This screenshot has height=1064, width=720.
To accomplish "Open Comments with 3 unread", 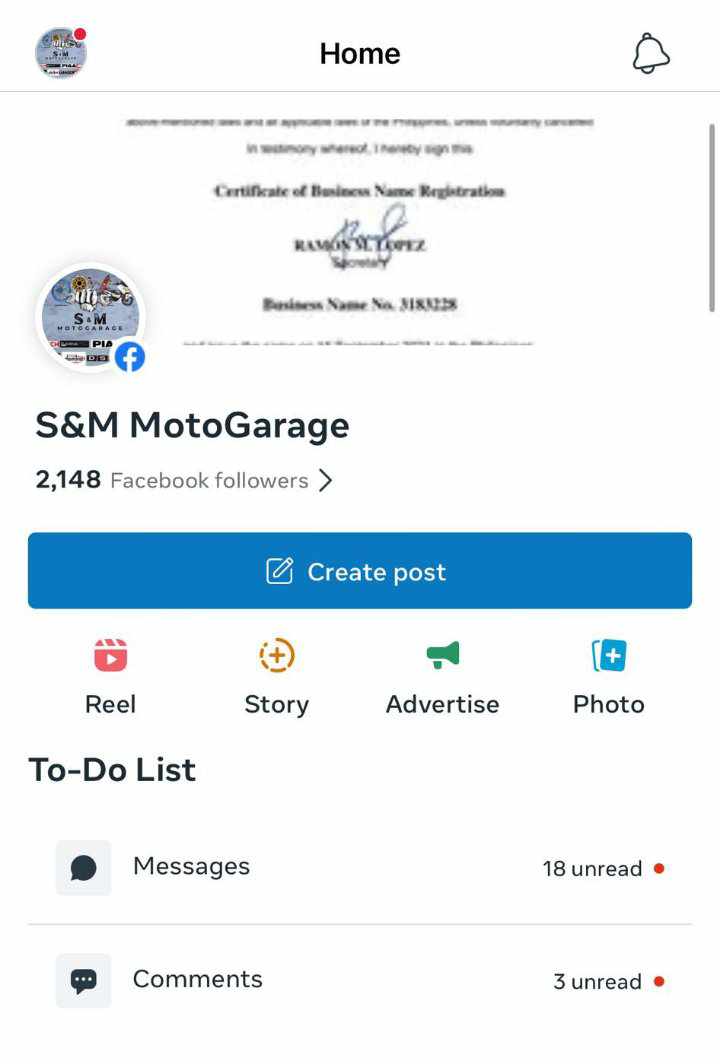I will point(360,981).
